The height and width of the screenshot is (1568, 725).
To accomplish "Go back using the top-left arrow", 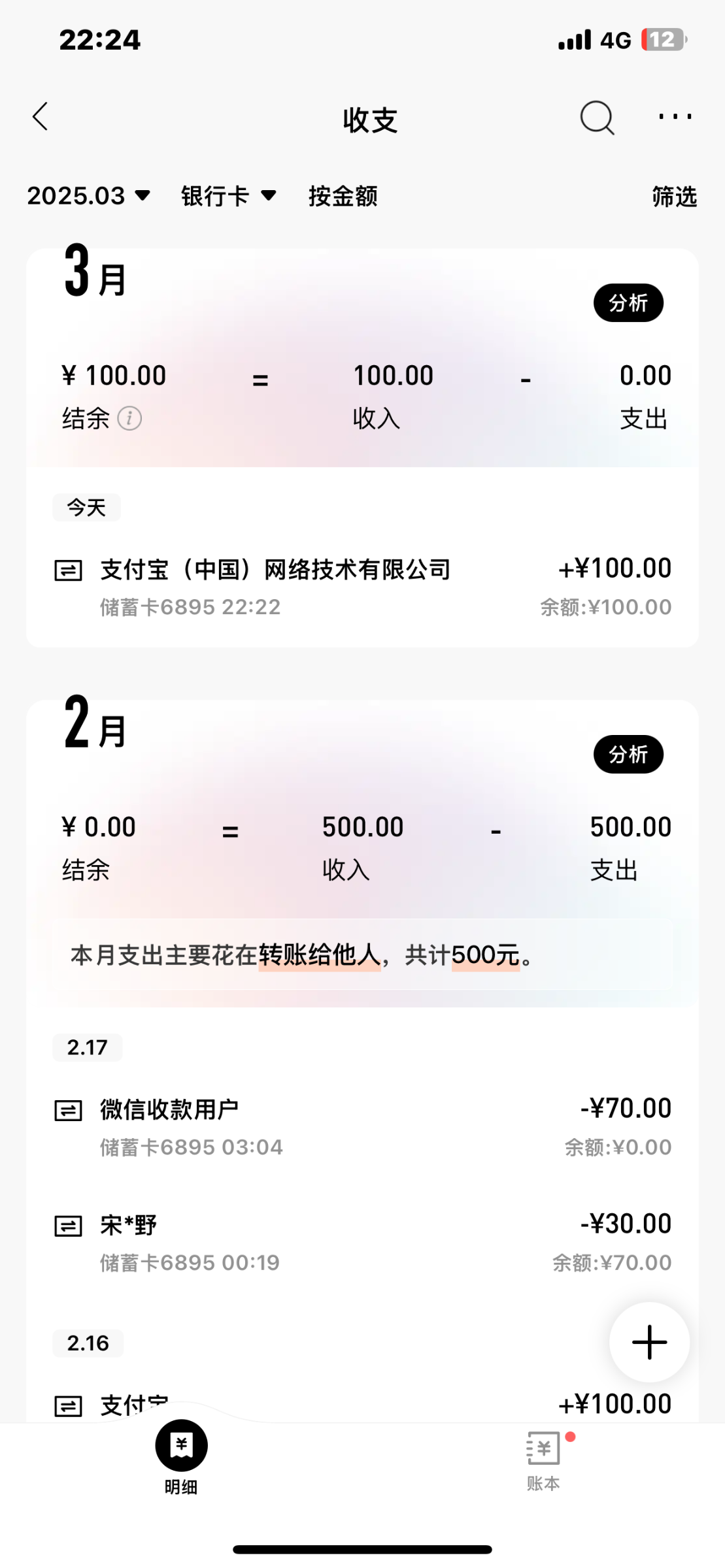I will pos(41,117).
